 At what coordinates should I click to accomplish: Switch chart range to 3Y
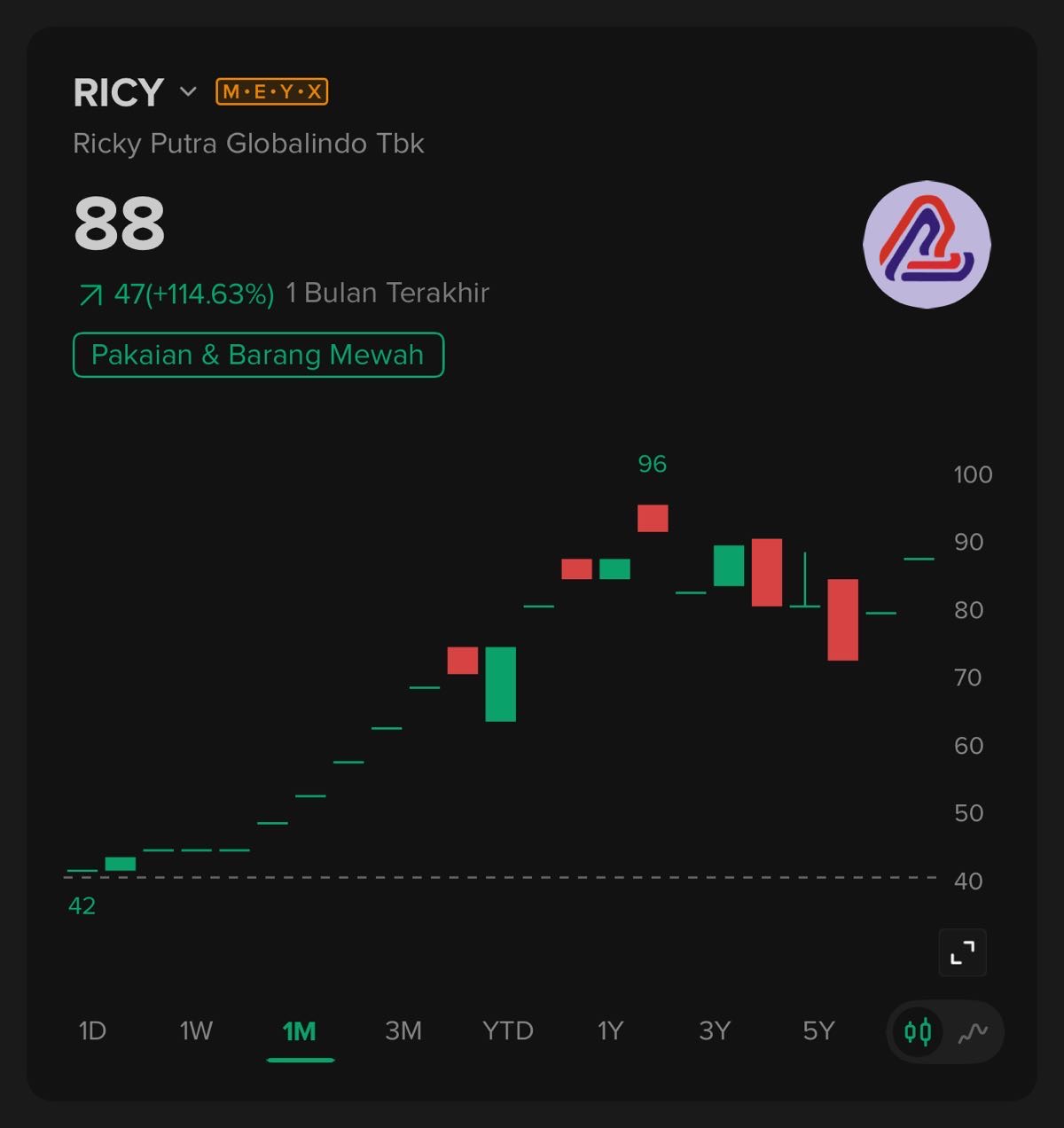pos(715,1030)
